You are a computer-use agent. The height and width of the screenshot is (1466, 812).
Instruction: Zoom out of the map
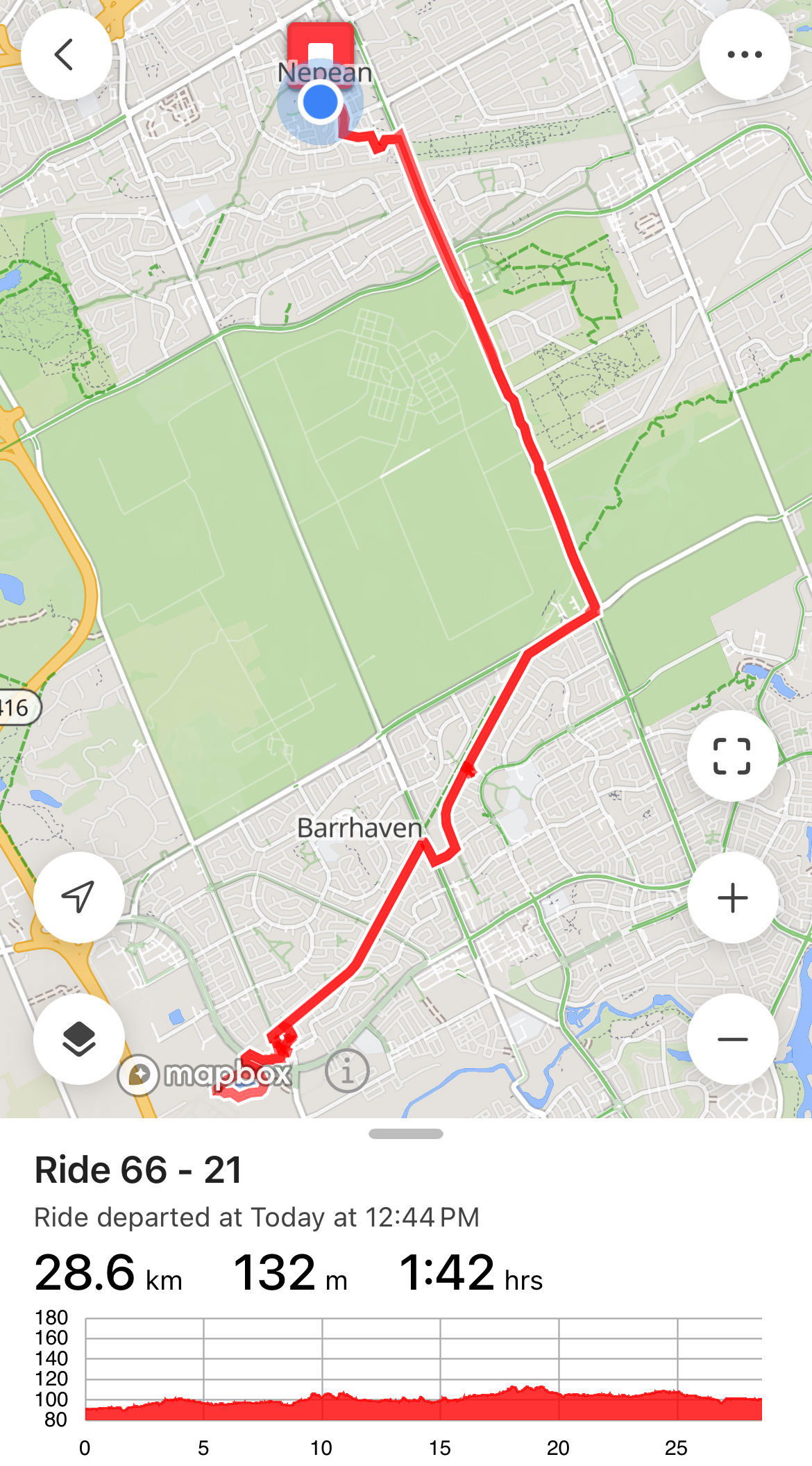(x=732, y=1039)
